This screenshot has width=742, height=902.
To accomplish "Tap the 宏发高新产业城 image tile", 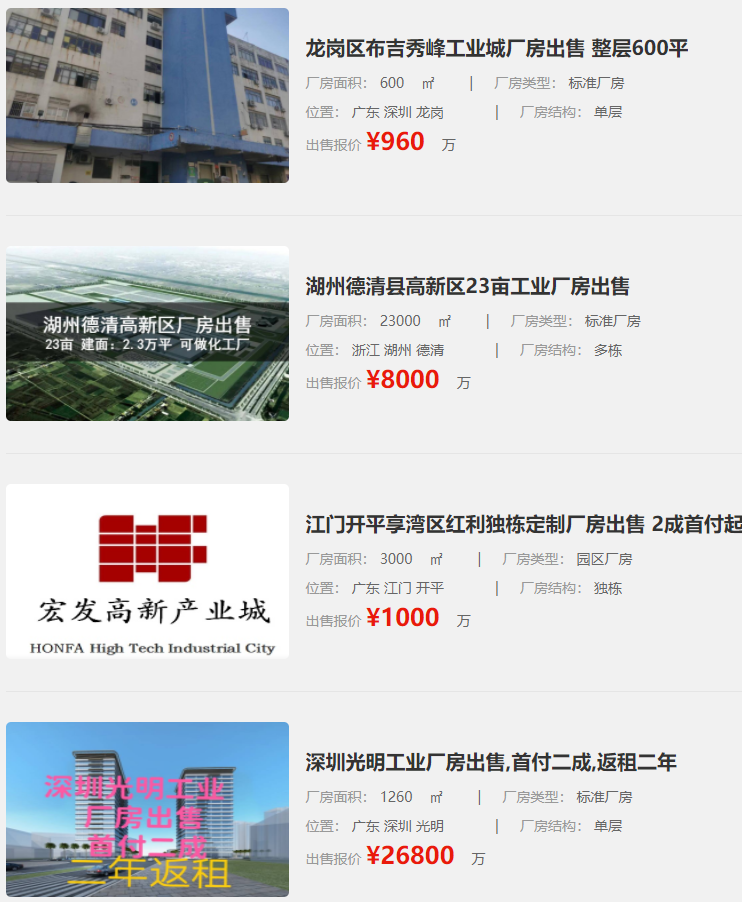I will [x=147, y=571].
